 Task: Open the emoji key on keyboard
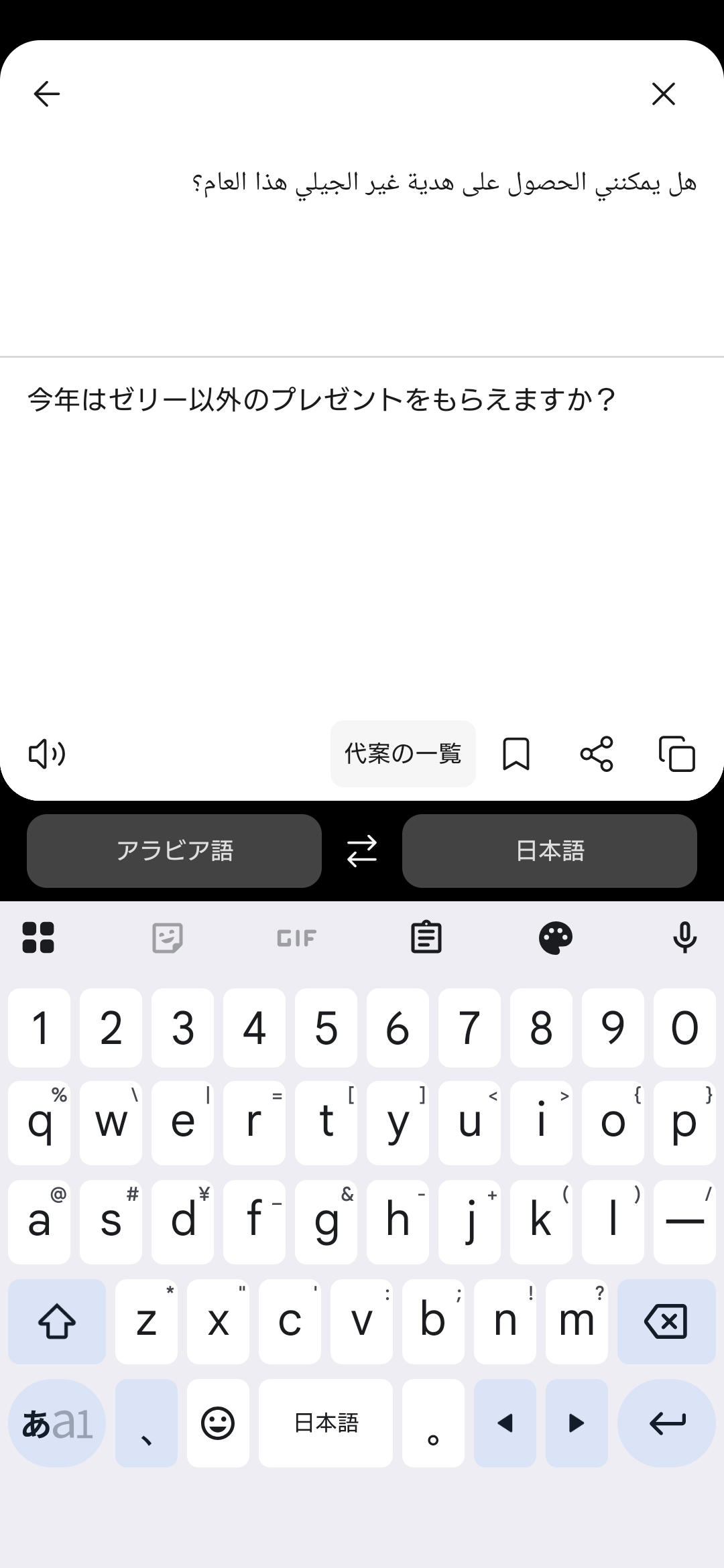click(218, 1422)
